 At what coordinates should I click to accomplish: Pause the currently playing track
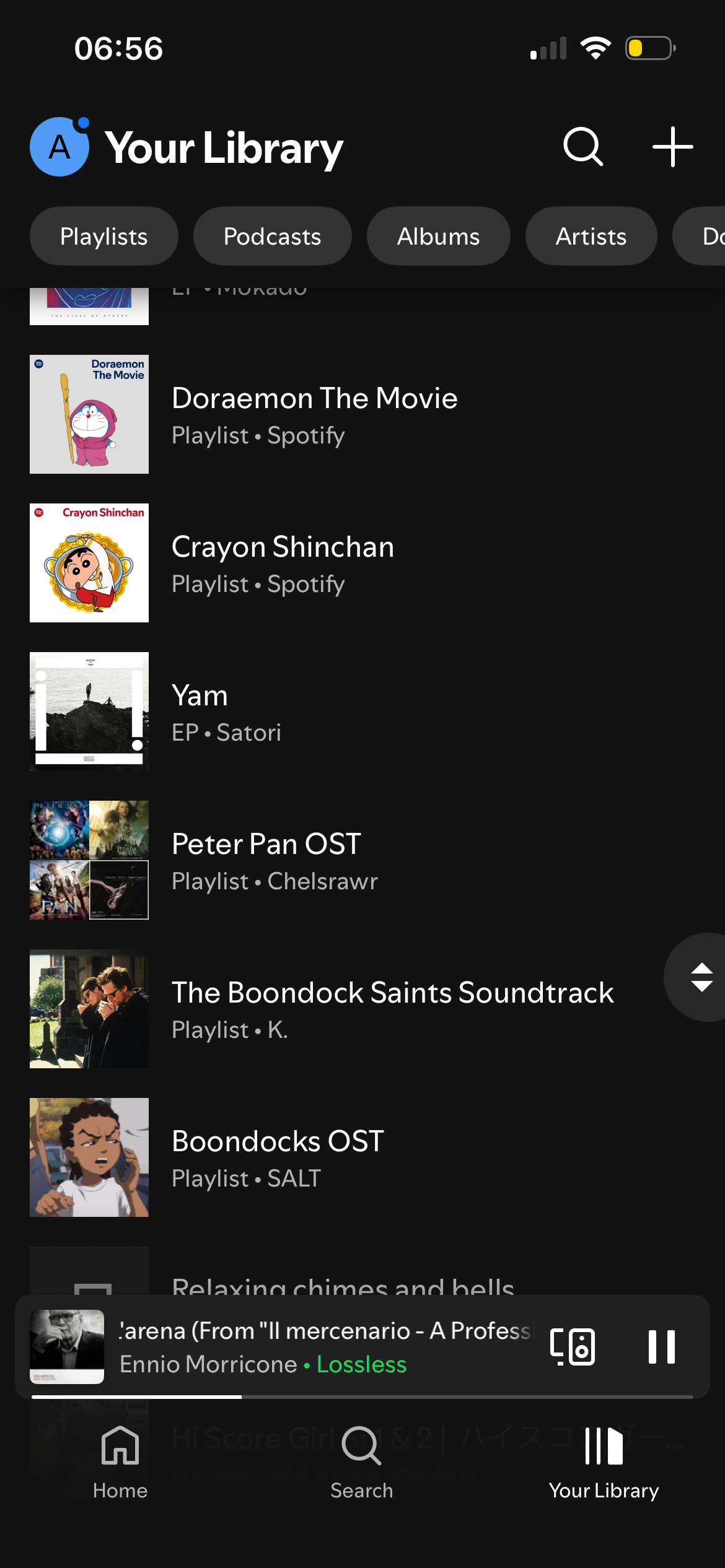click(x=661, y=1346)
